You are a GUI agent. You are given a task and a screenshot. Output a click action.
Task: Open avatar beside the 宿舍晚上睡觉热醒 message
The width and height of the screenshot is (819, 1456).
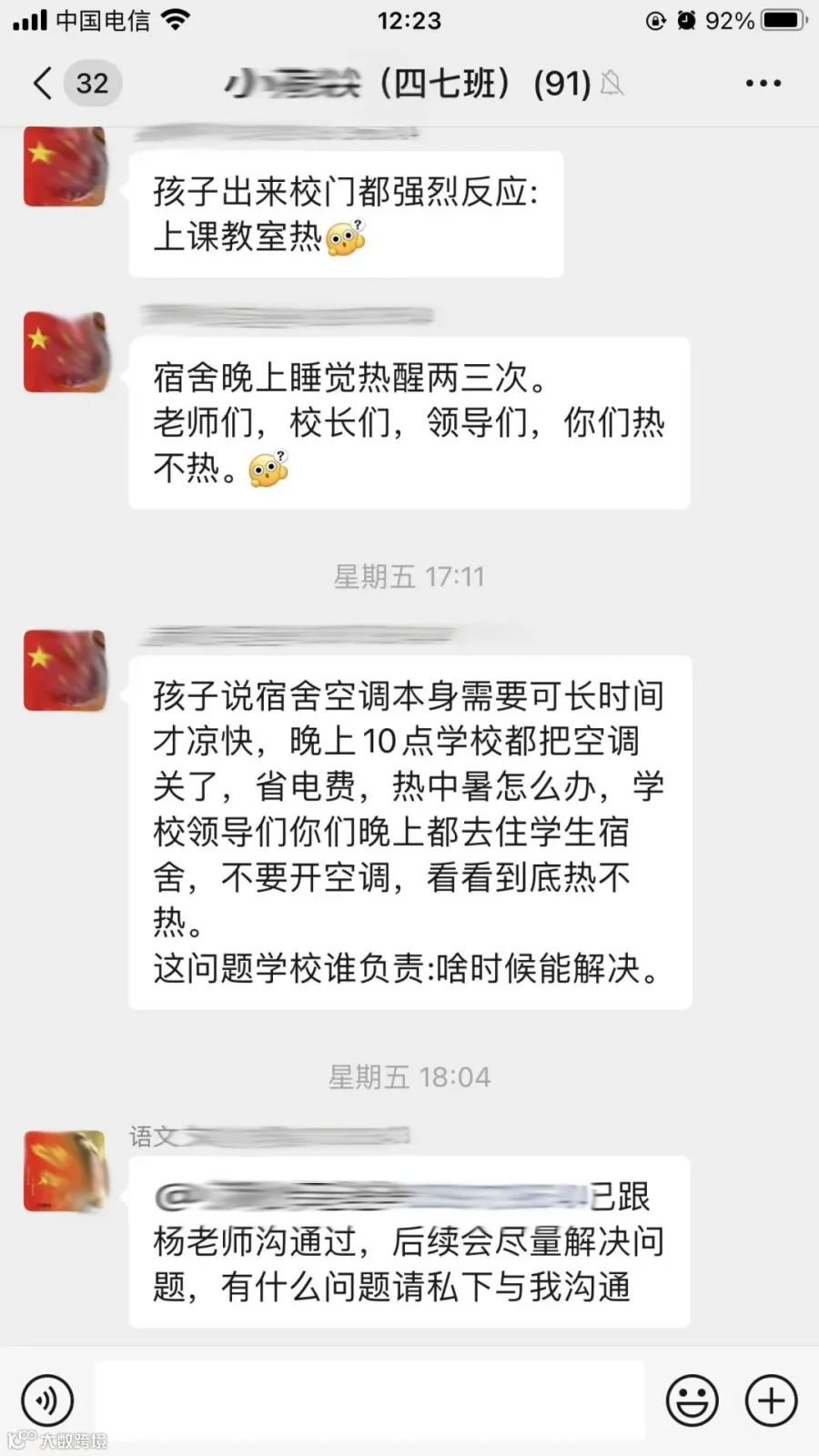point(66,352)
